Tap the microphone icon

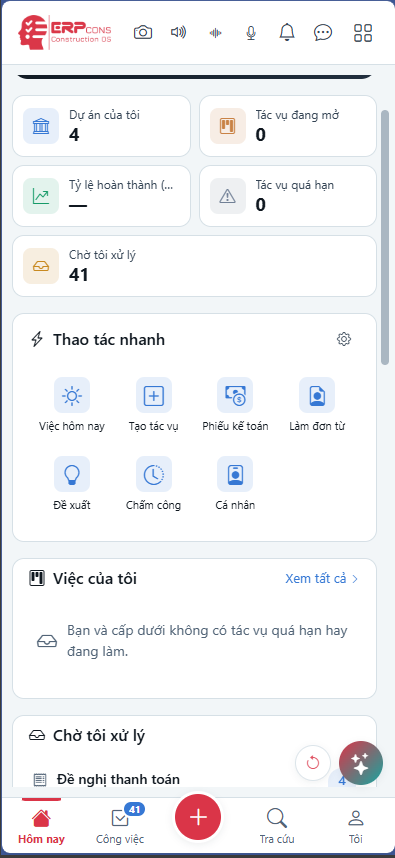251,33
